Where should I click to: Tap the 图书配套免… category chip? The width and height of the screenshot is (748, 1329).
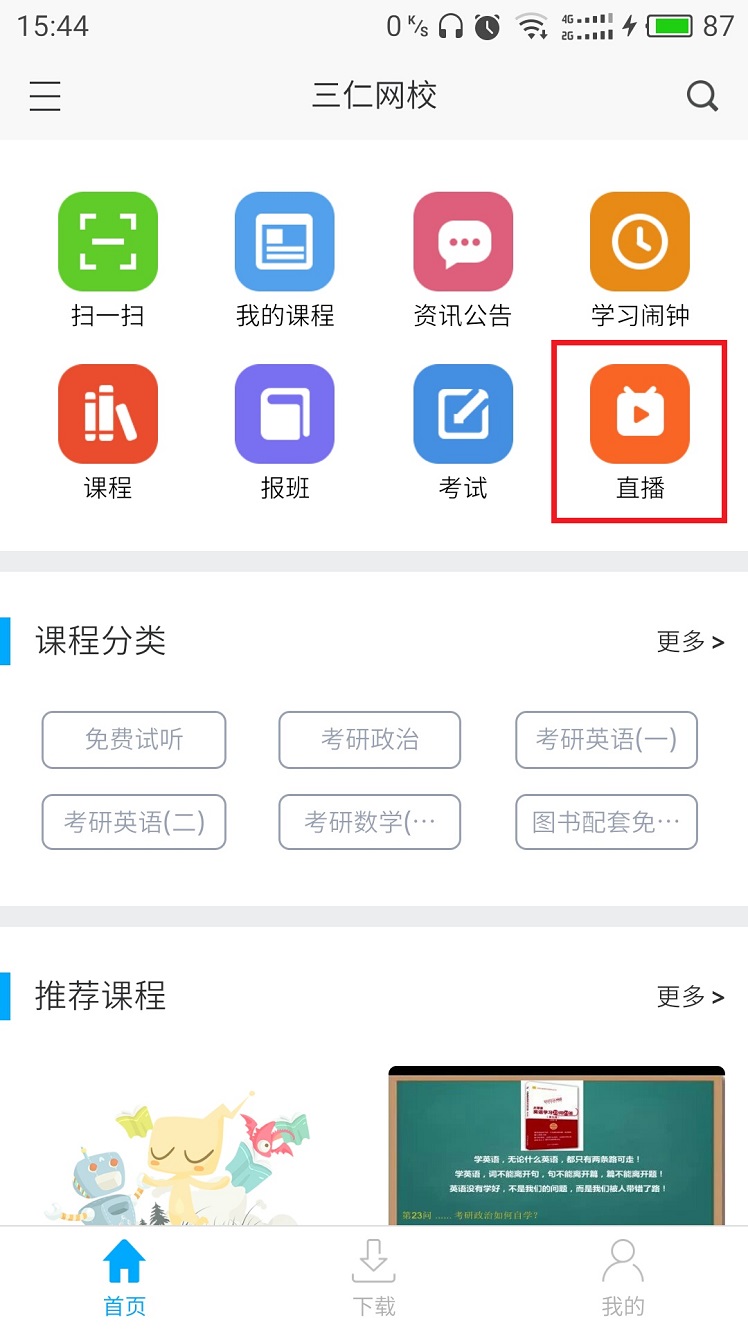click(606, 822)
